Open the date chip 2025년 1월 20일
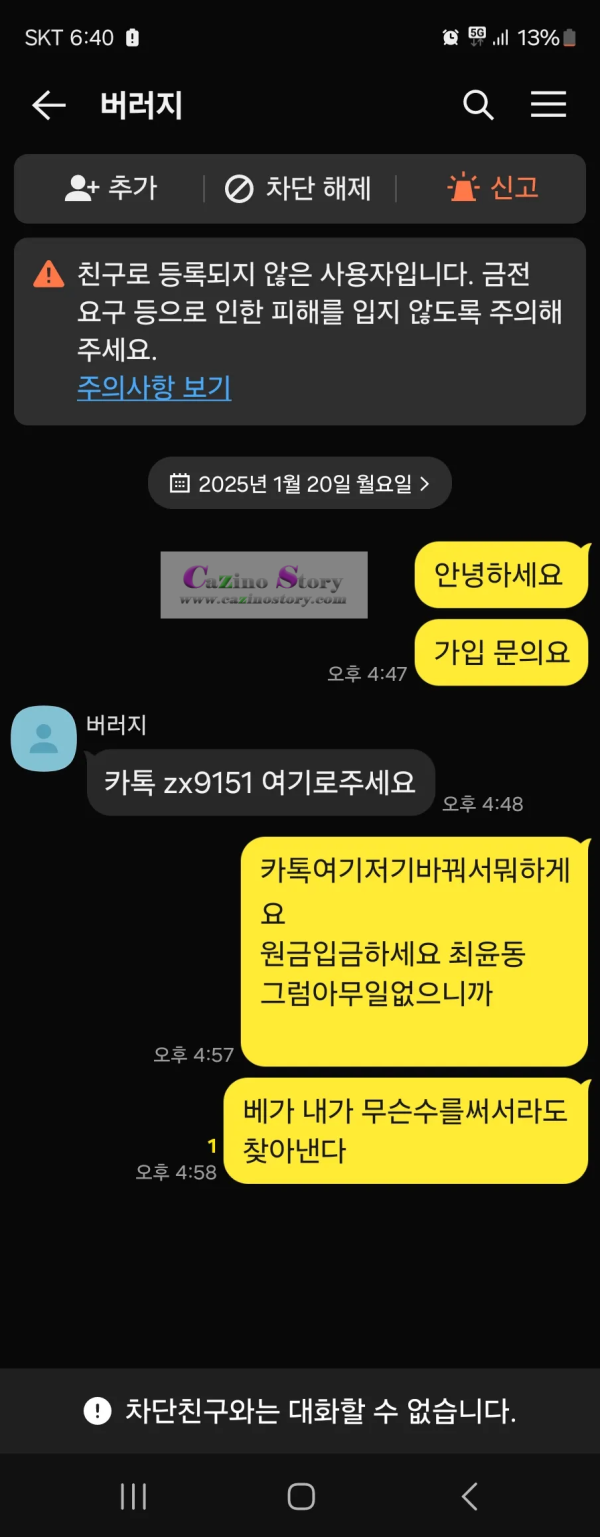 pyautogui.click(x=300, y=484)
